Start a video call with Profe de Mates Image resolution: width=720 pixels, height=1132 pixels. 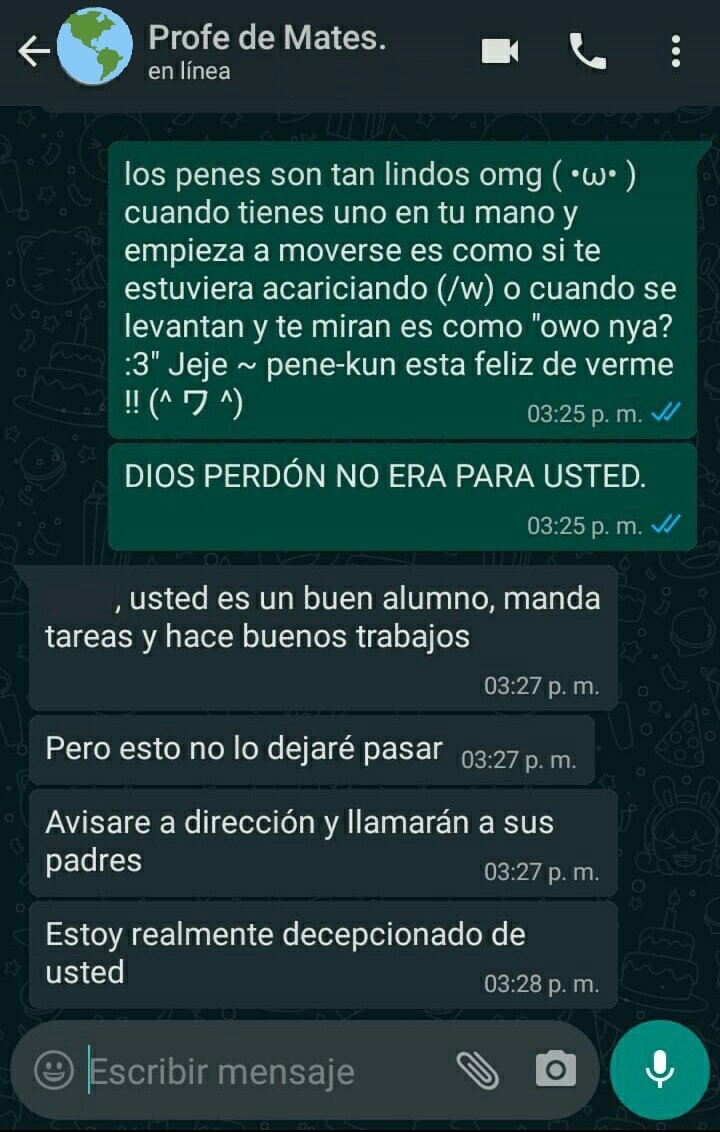point(500,51)
